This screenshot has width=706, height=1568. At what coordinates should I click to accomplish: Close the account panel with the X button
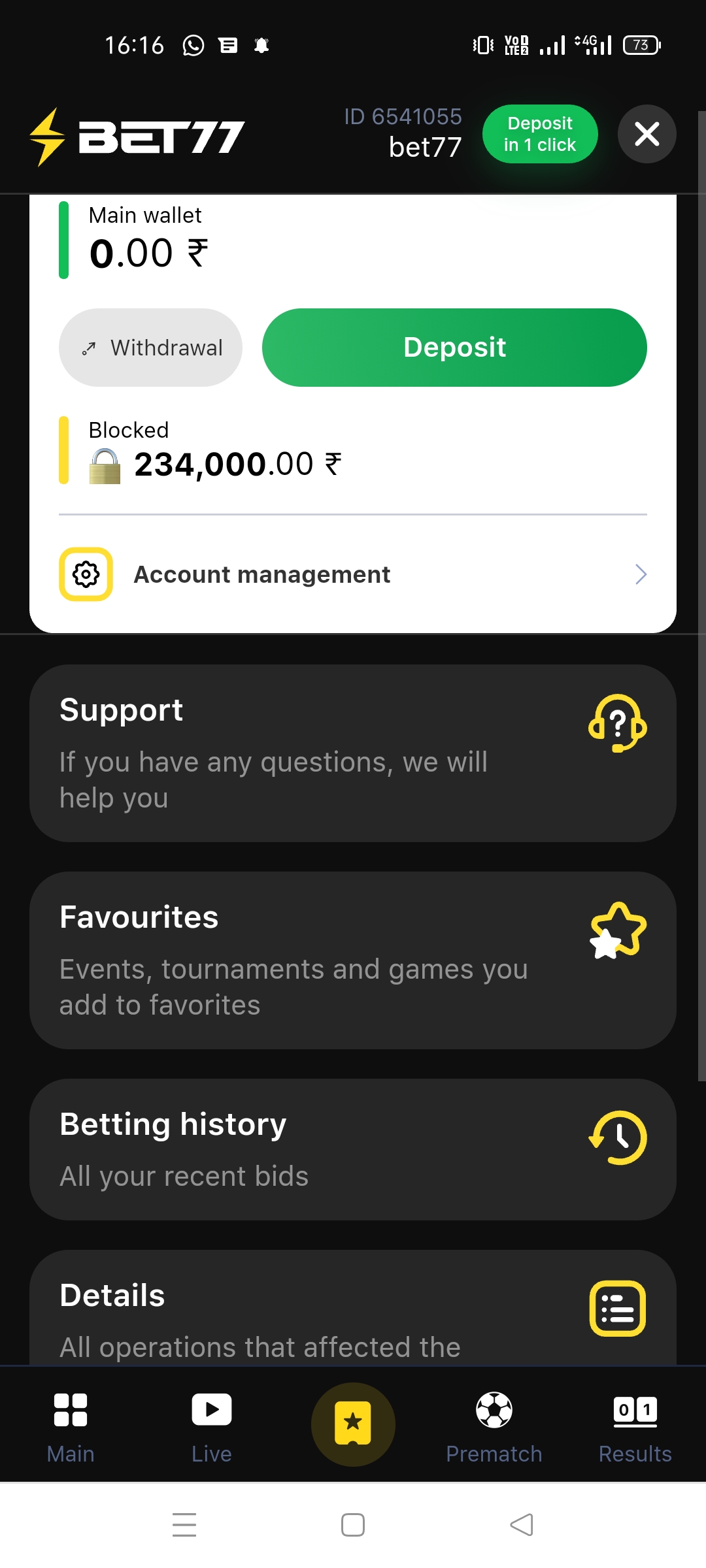647,134
